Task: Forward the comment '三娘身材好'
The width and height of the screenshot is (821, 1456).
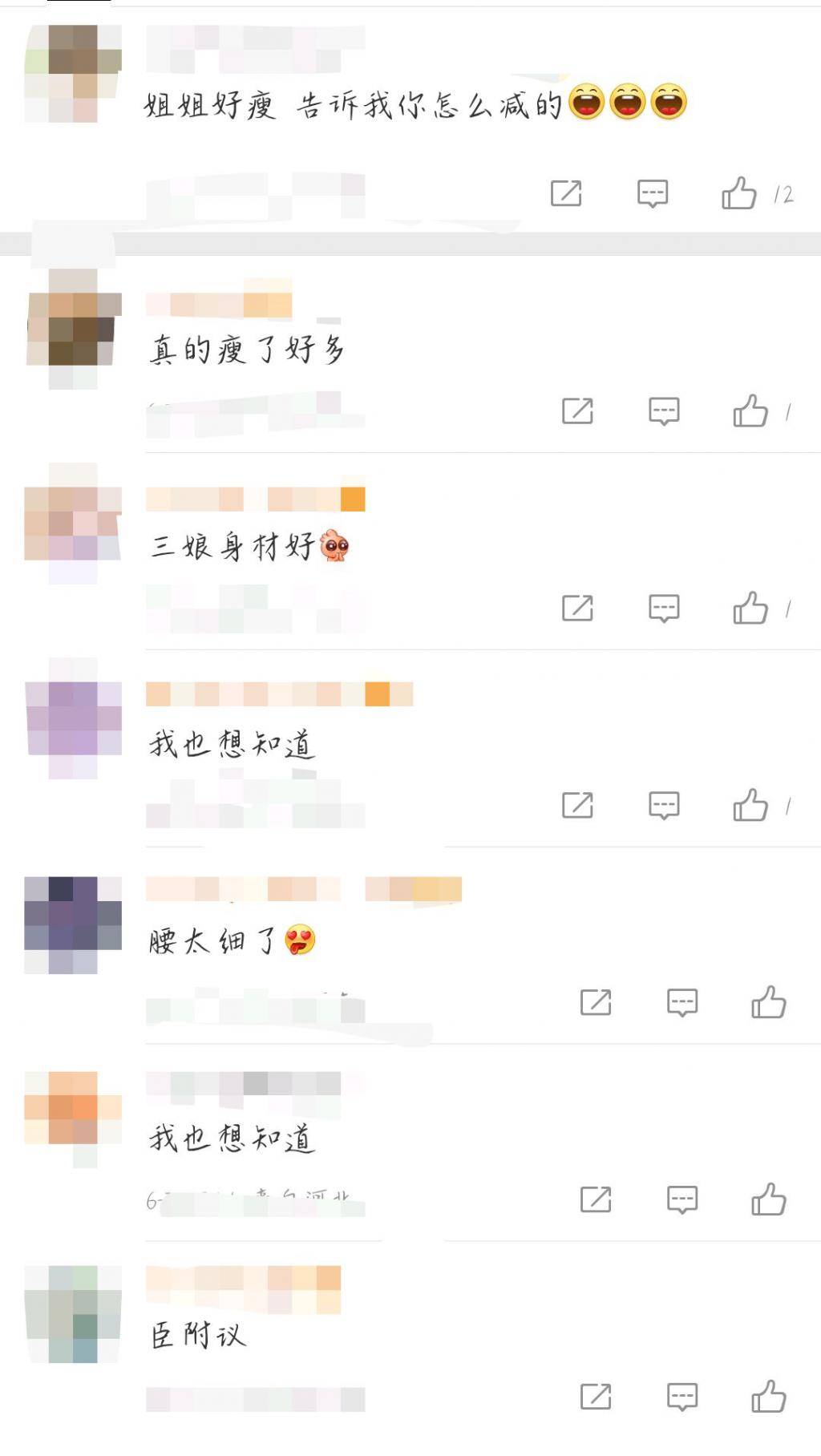Action: [577, 609]
